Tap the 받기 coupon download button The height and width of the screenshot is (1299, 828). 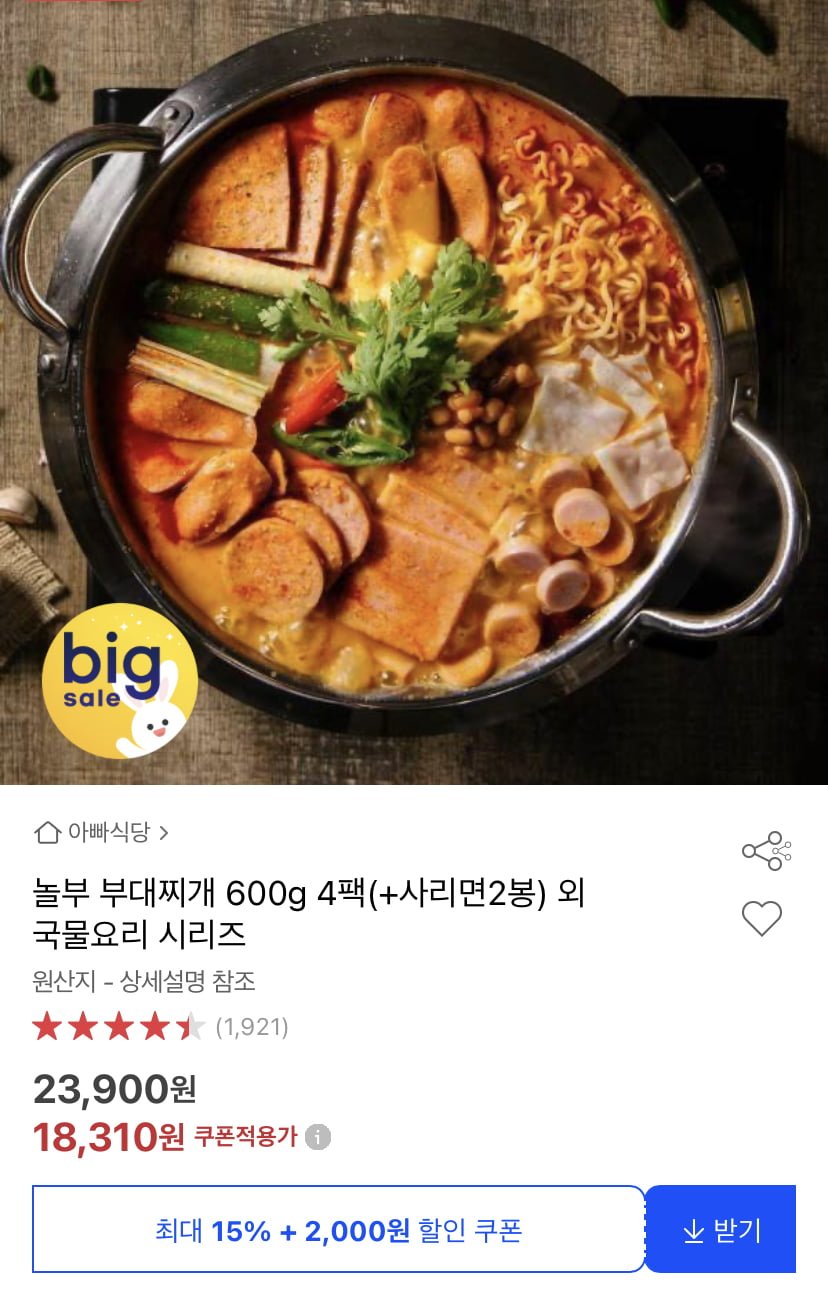point(721,1229)
